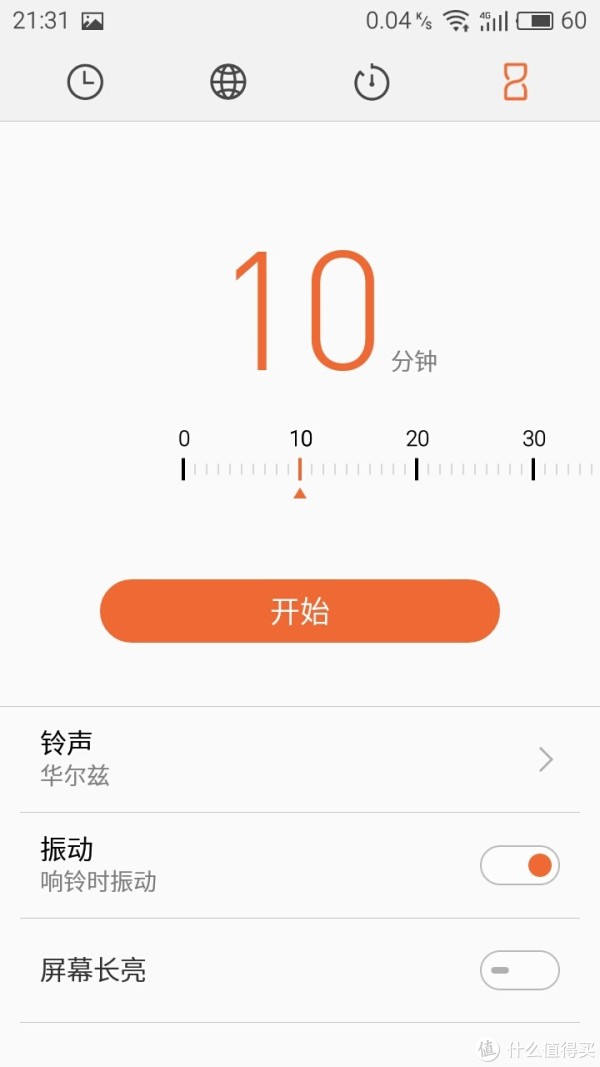Open the world clock globe tab
Screen dimensions: 600x1067
click(228, 83)
